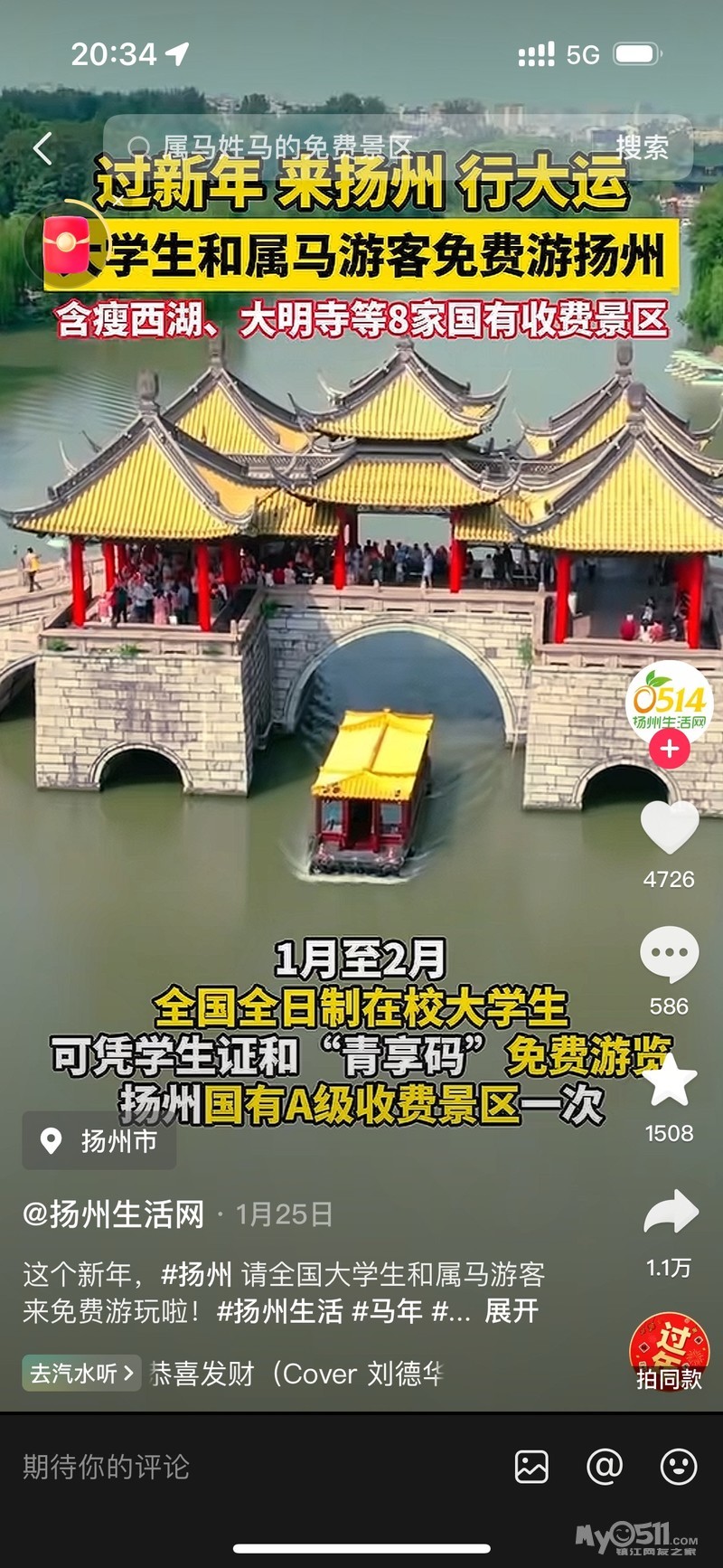Open the 扬州市 location tag
This screenshot has width=723, height=1568.
(x=99, y=1141)
